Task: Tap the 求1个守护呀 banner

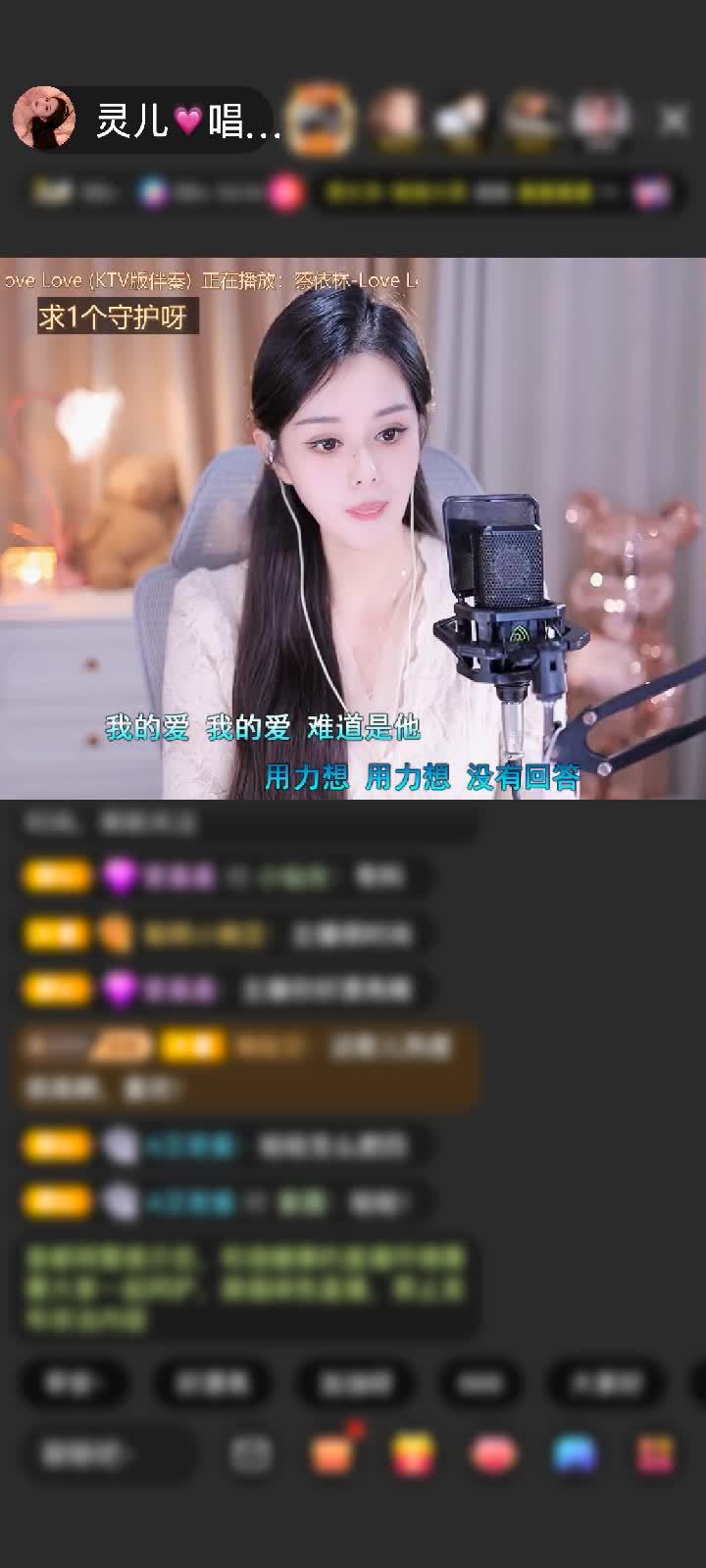Action: 113,317
